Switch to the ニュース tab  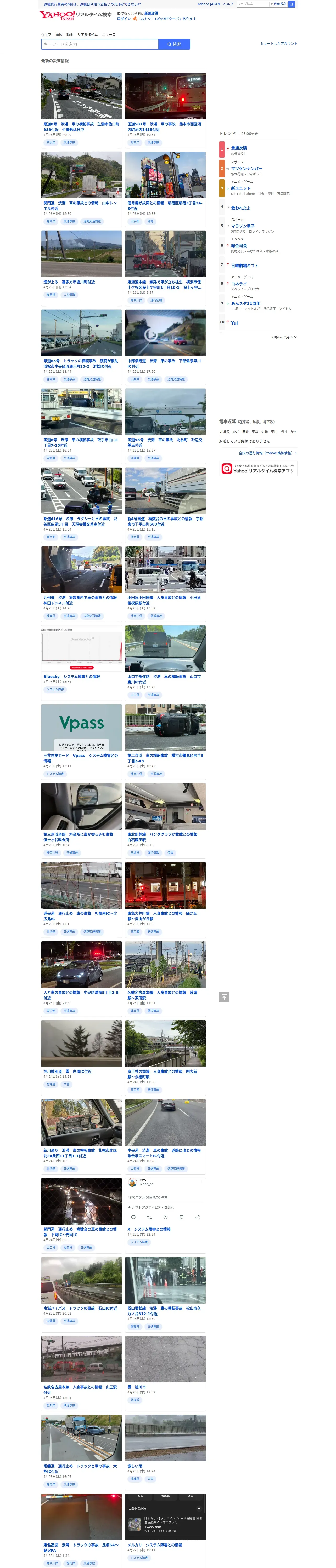click(109, 35)
